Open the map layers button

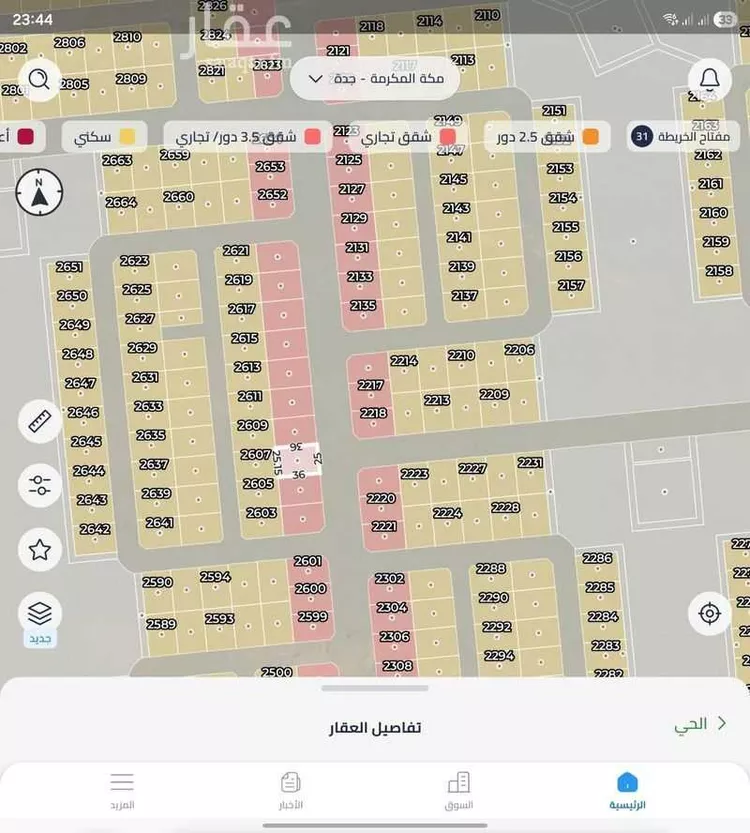pos(40,613)
